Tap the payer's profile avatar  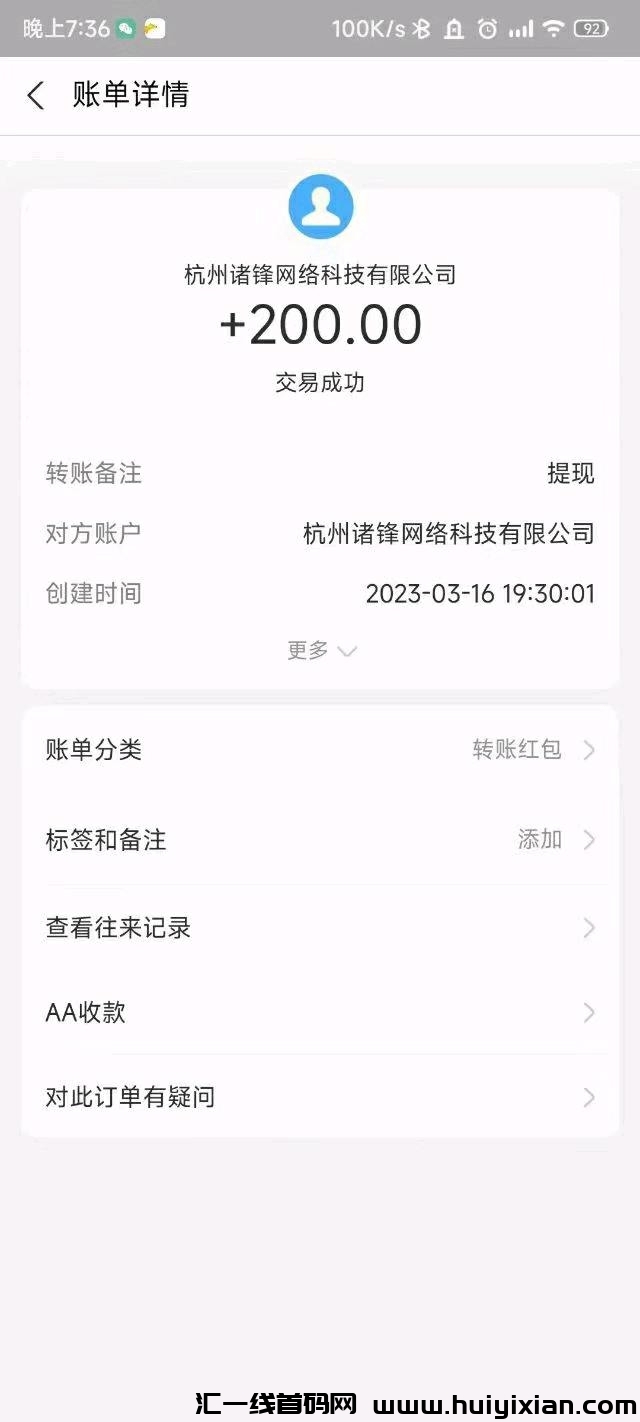click(x=321, y=207)
